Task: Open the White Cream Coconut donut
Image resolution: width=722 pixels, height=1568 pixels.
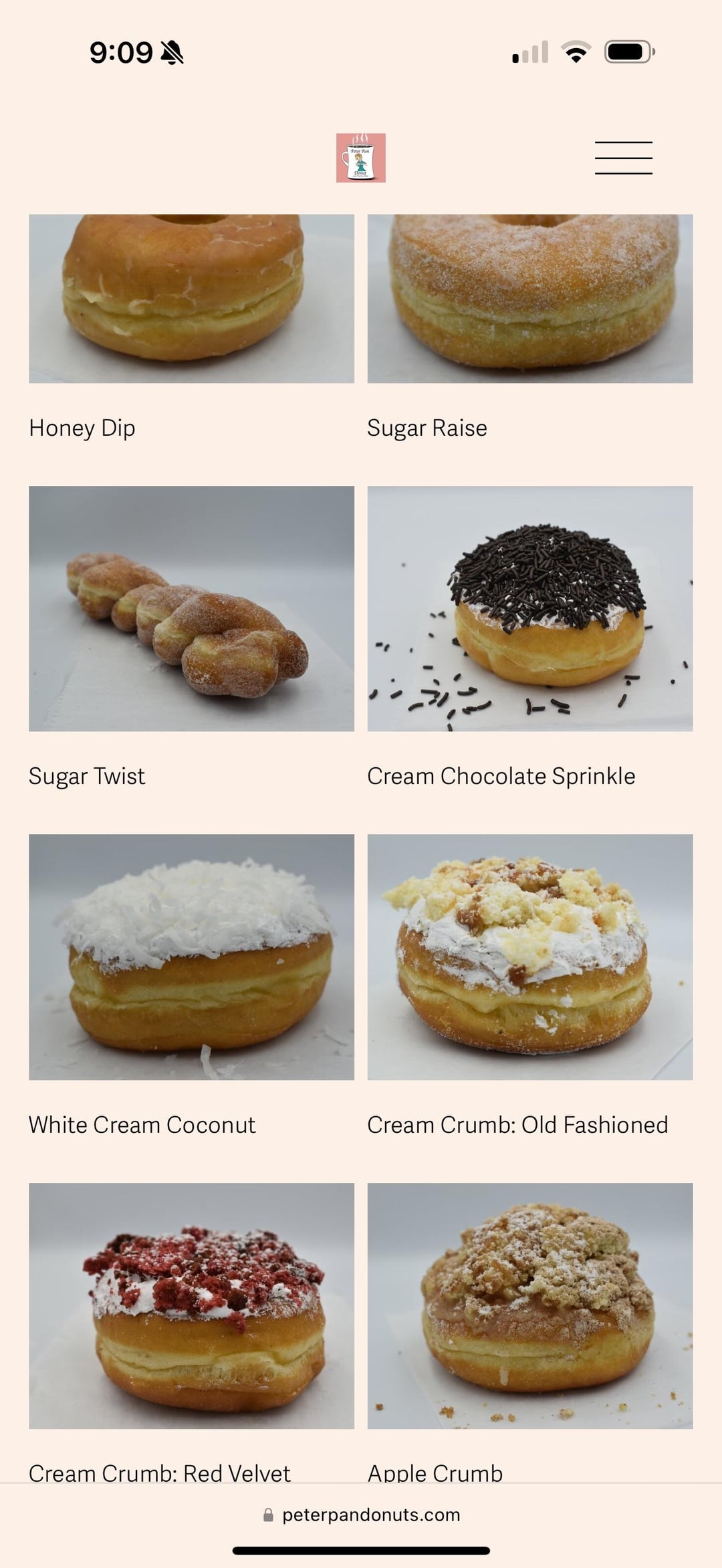Action: coord(191,956)
